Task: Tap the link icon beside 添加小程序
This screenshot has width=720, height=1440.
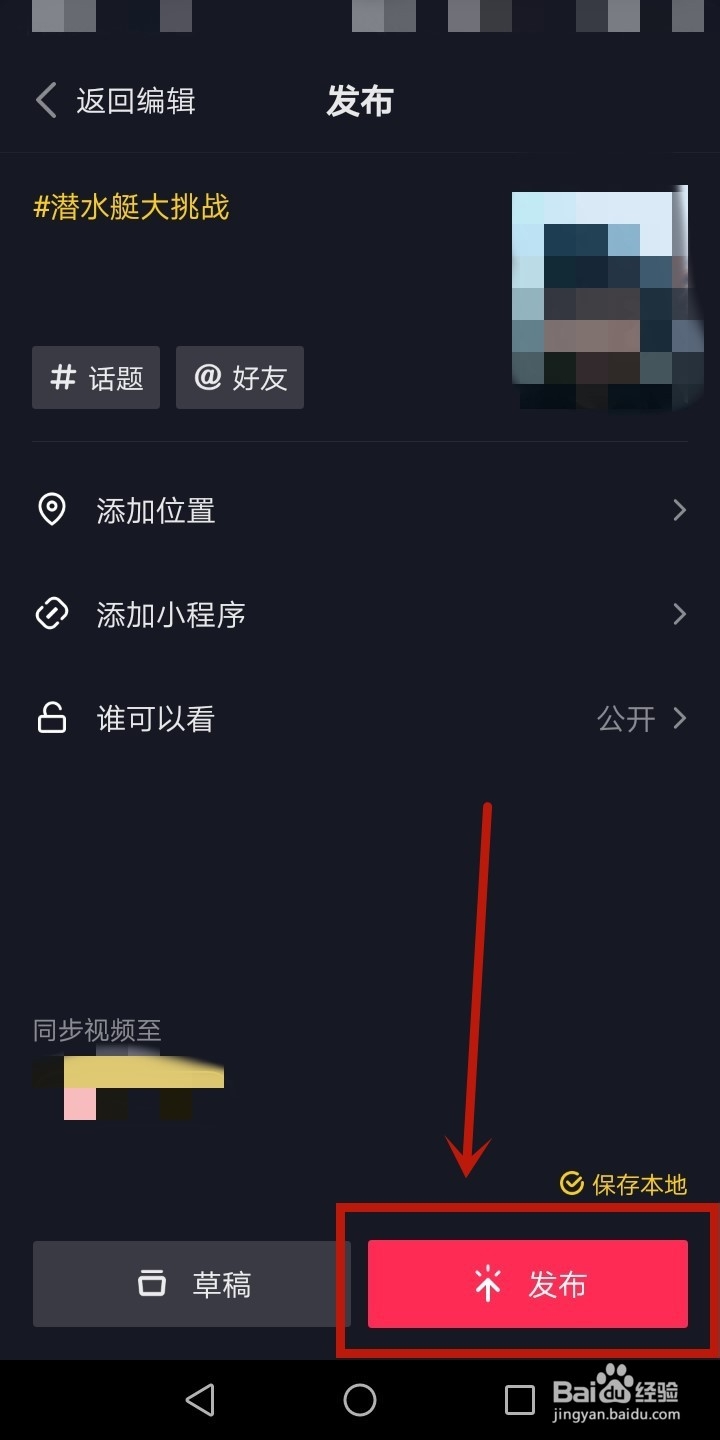Action: coord(53,614)
